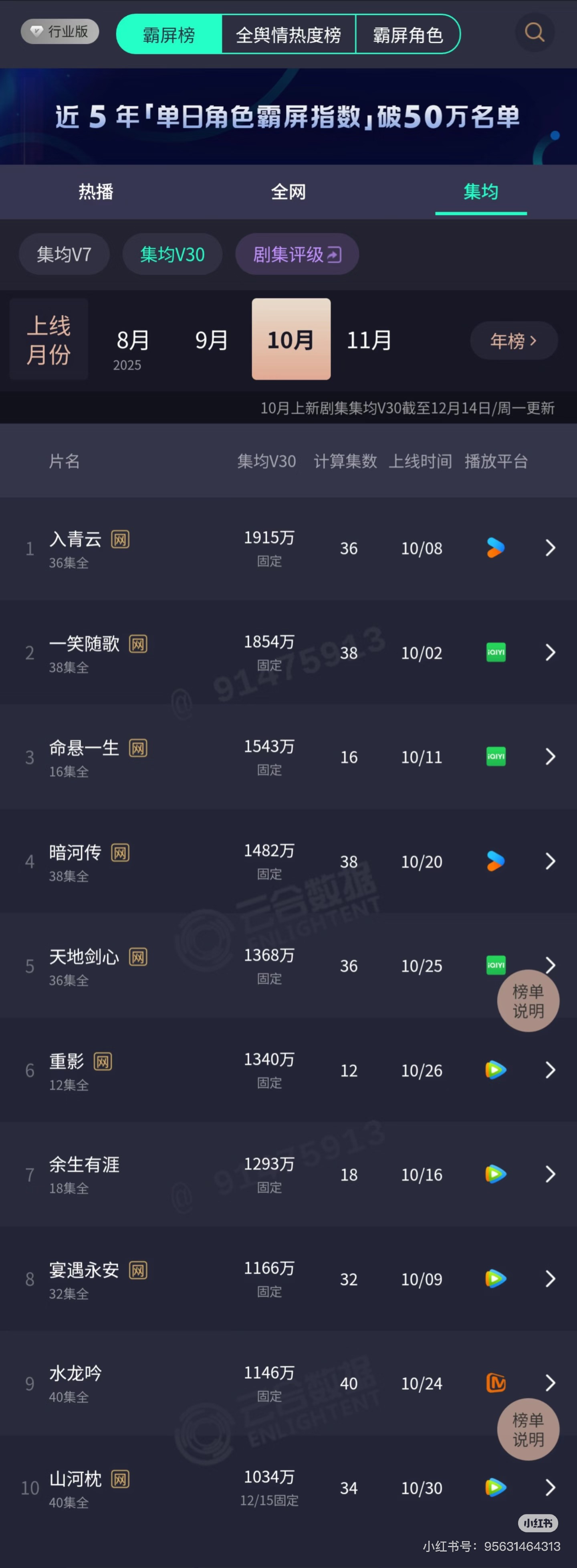This screenshot has width=577, height=1568.
Task: Select the 集均V7 chip
Action: 65,254
